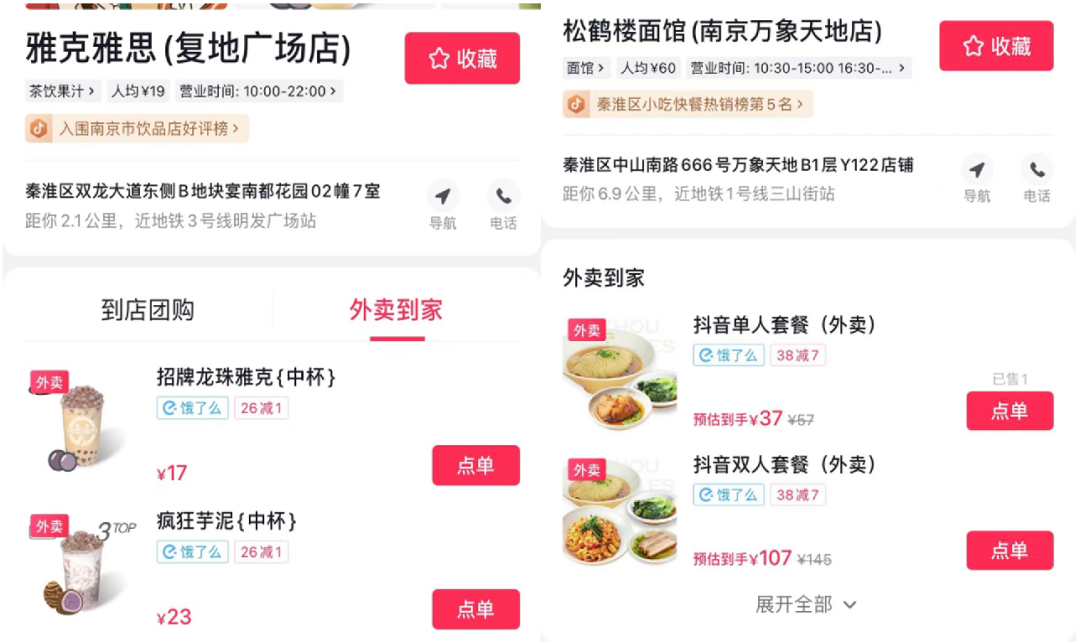Open 秦淮区小吃快餐热销榜第5名 ranking
Image resolution: width=1080 pixels, height=642 pixels.
687,104
